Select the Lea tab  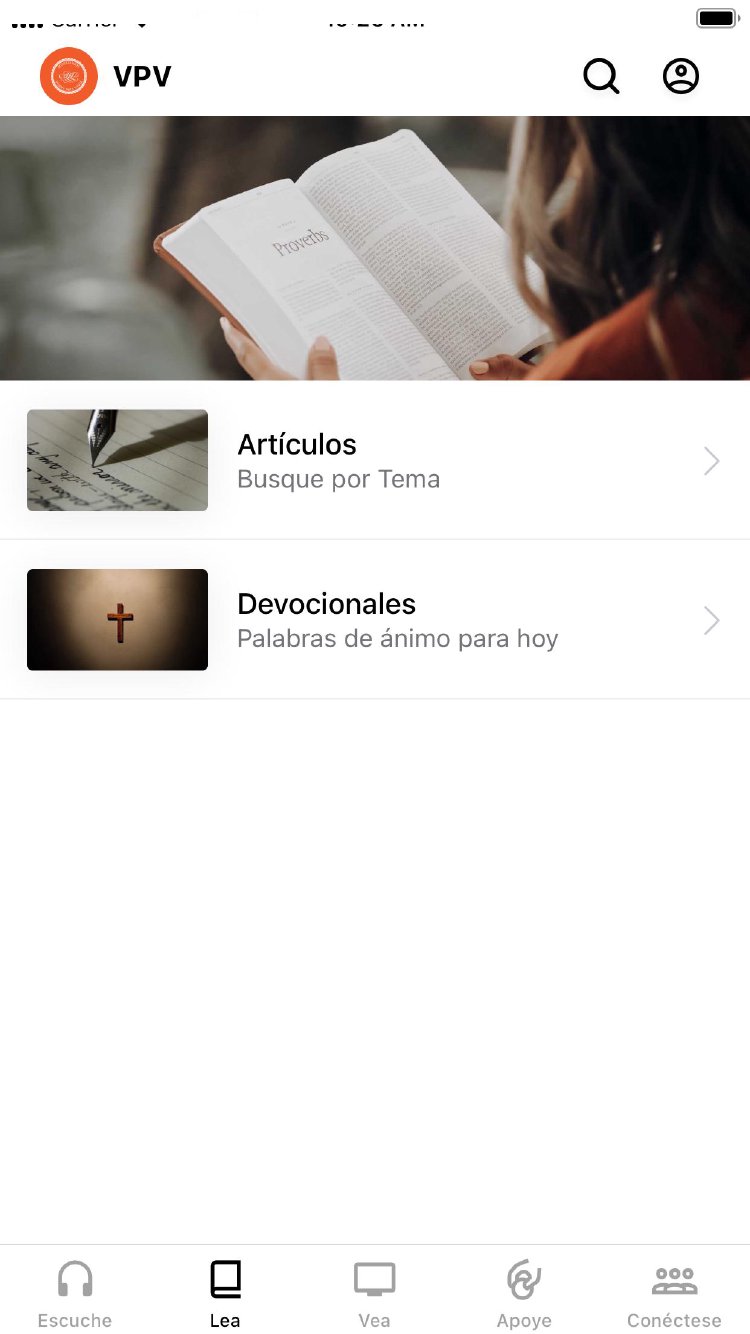click(x=225, y=1294)
